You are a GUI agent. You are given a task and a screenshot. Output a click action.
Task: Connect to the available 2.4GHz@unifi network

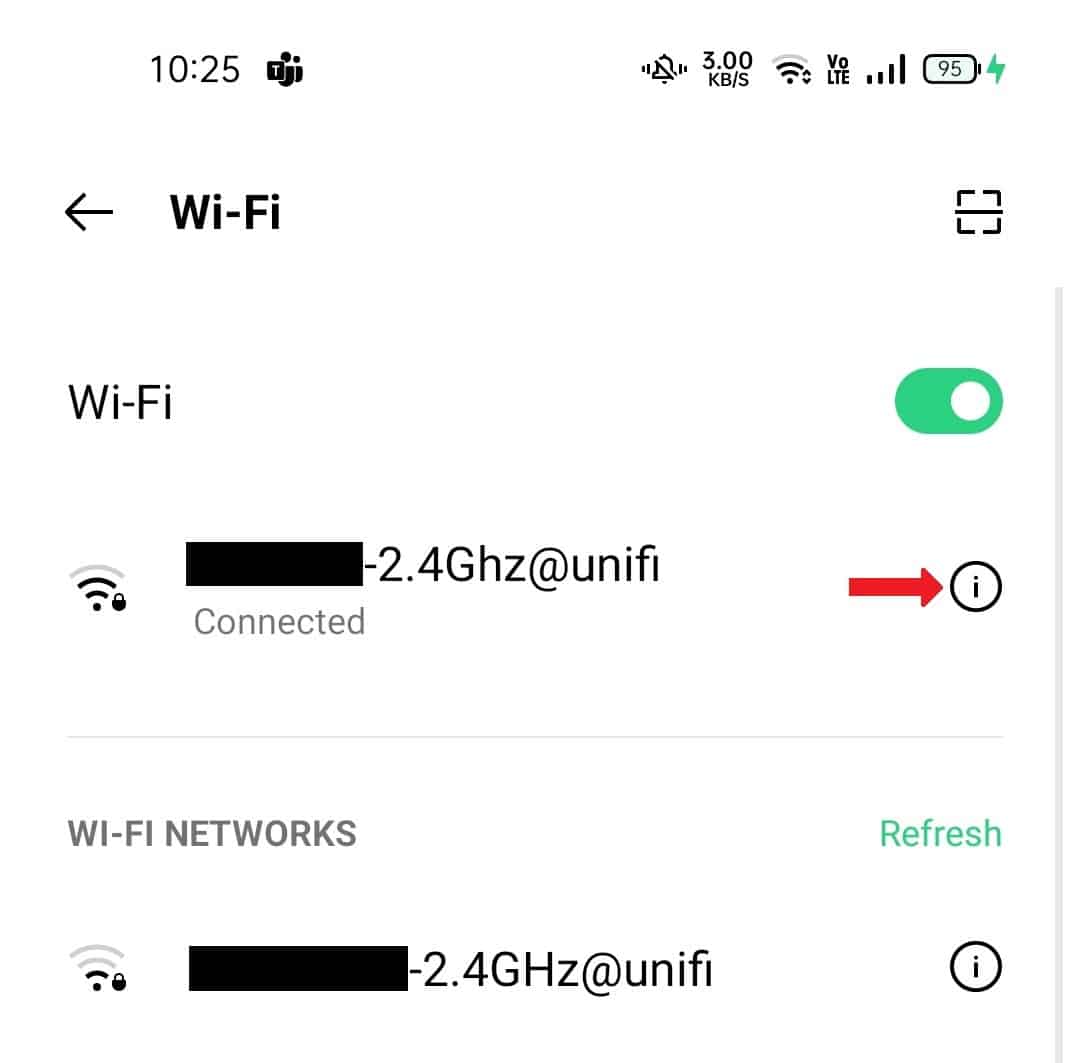coord(450,968)
